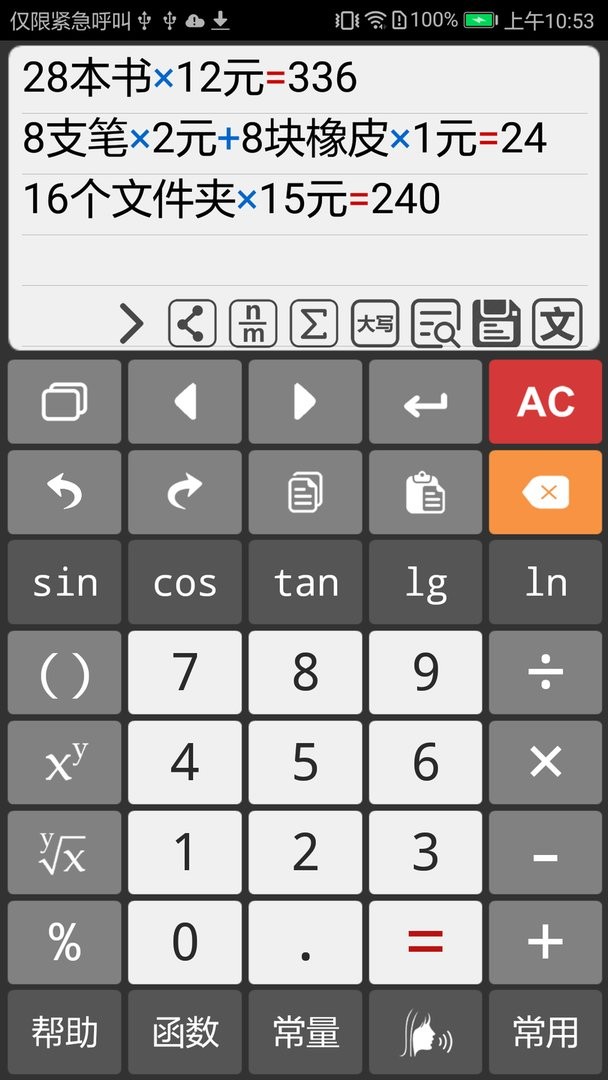Calculate with the red equals key

(425, 943)
